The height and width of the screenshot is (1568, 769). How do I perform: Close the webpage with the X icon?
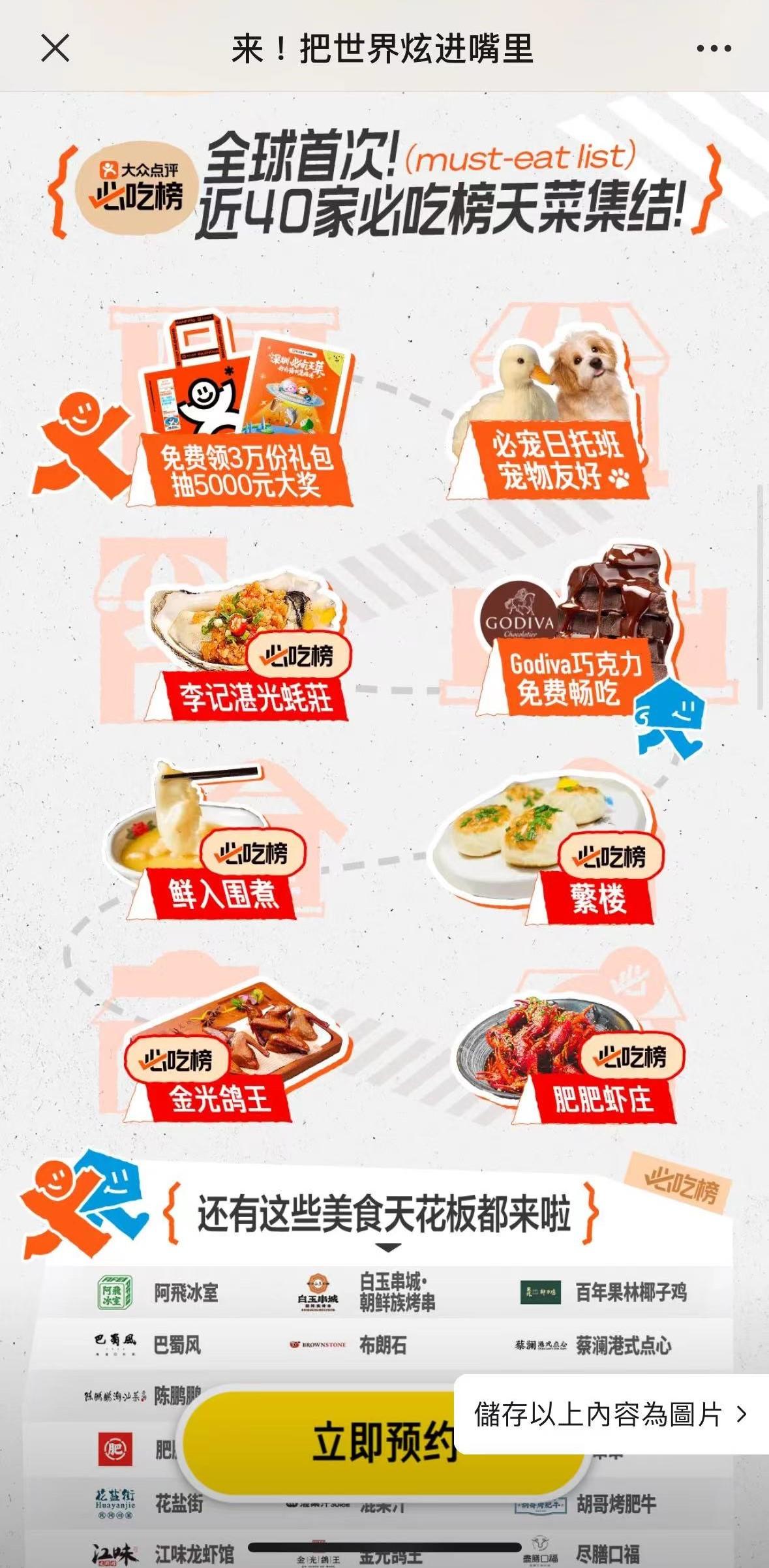55,48
